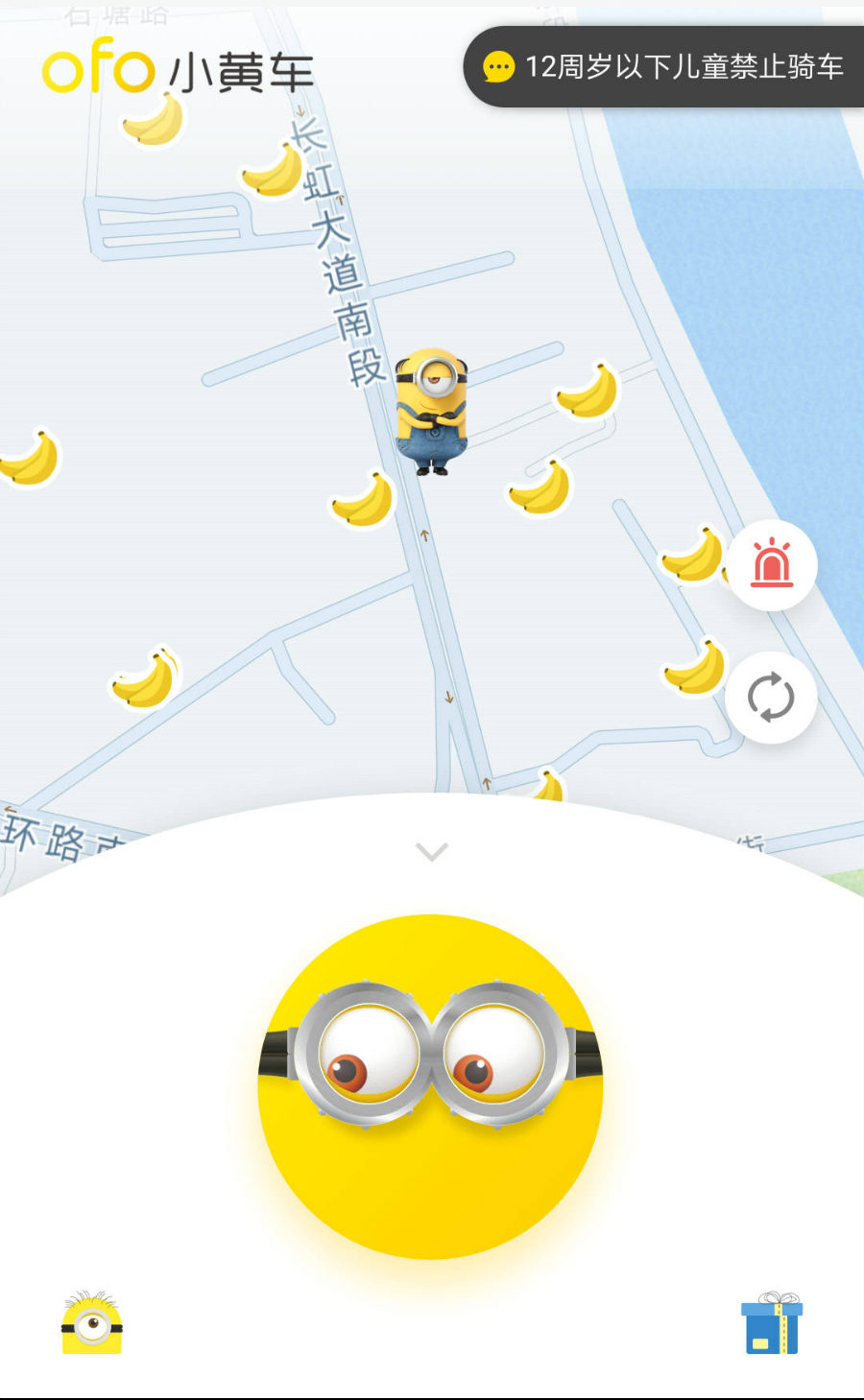Refresh the map of nearby bikes

(772, 697)
